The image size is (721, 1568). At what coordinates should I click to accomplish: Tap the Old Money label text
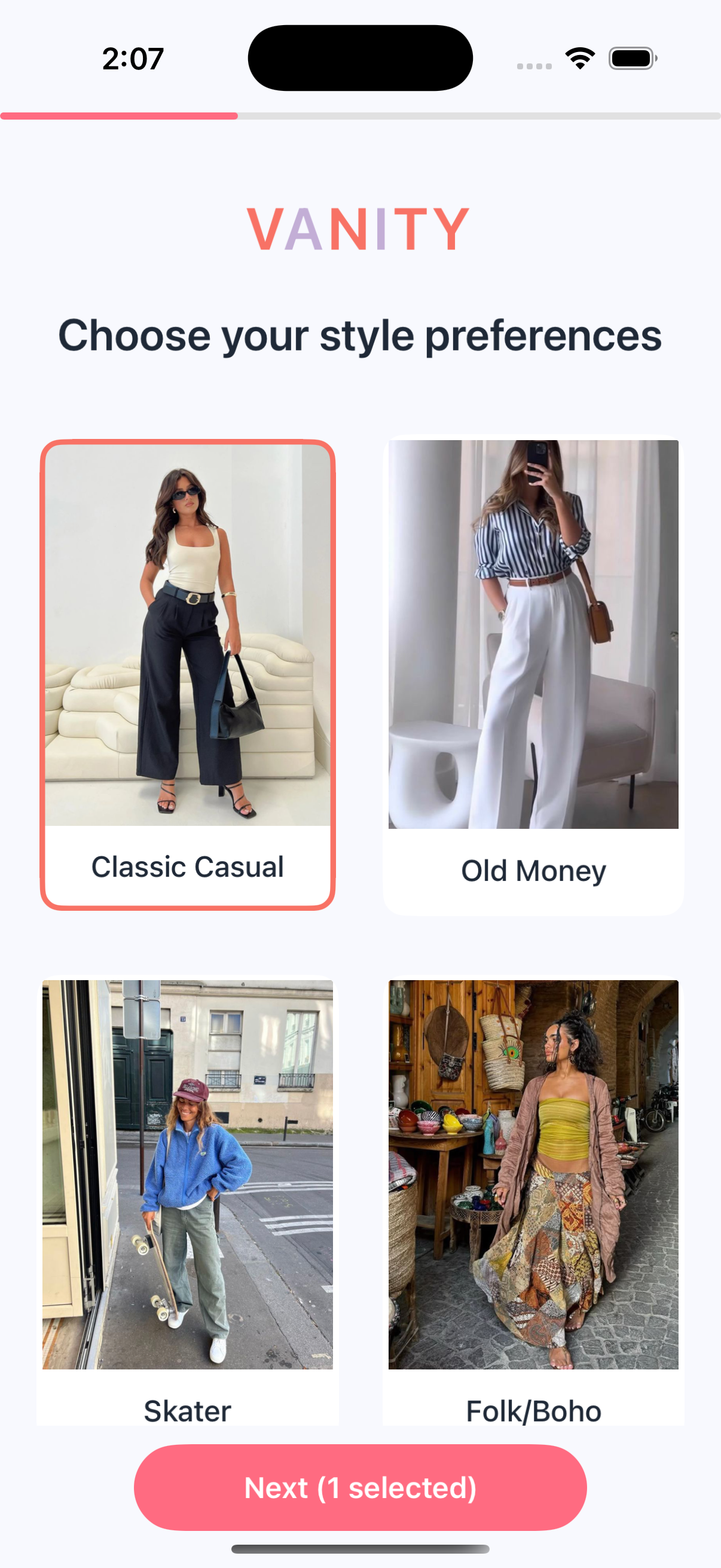click(x=533, y=870)
